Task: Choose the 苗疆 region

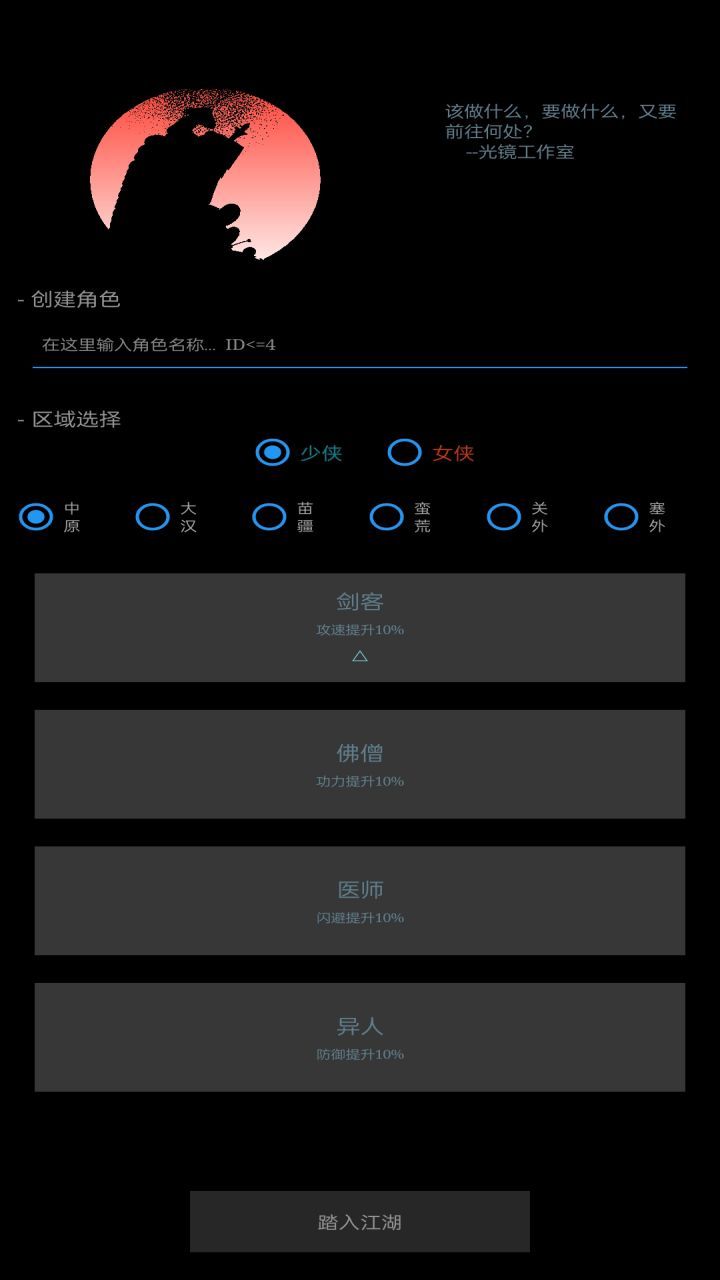Action: pyautogui.click(x=284, y=517)
